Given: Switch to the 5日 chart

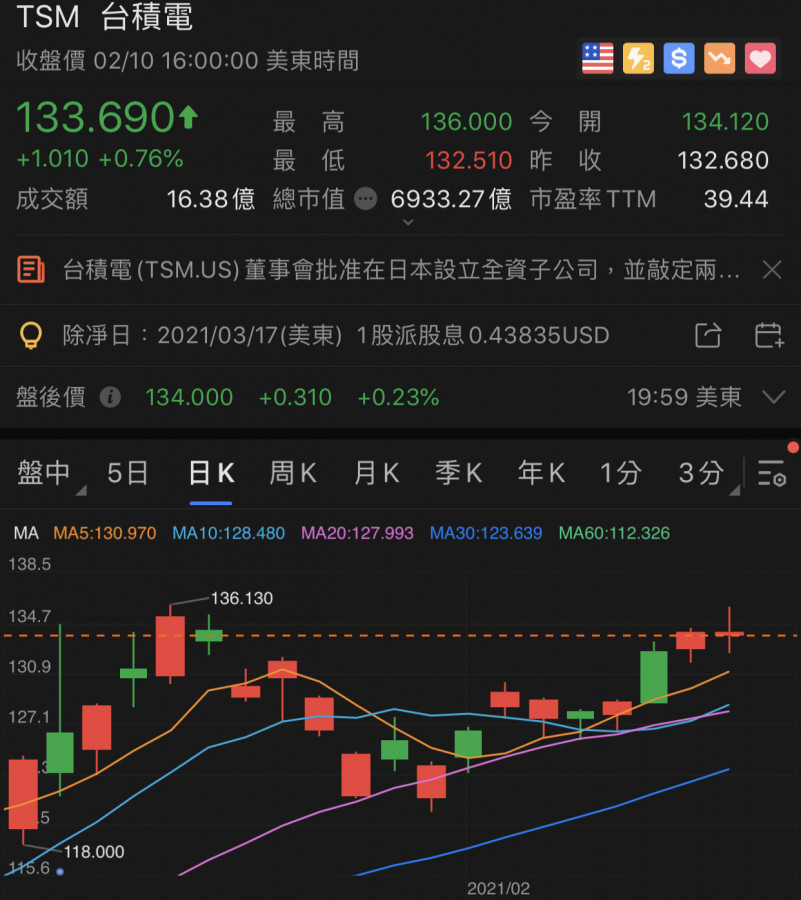Looking at the screenshot, I should click(127, 473).
